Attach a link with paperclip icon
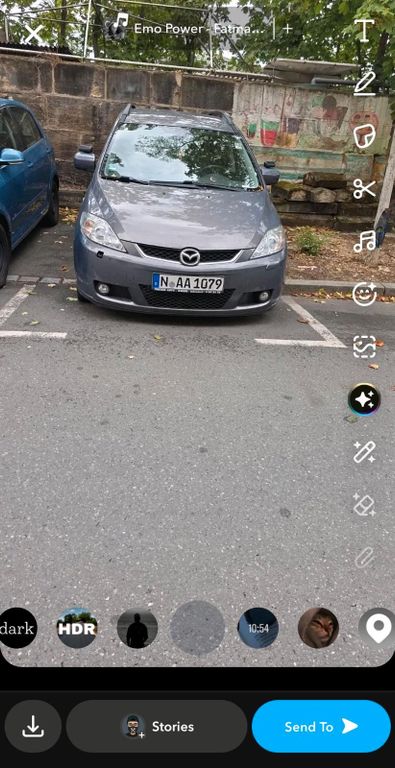 click(365, 557)
